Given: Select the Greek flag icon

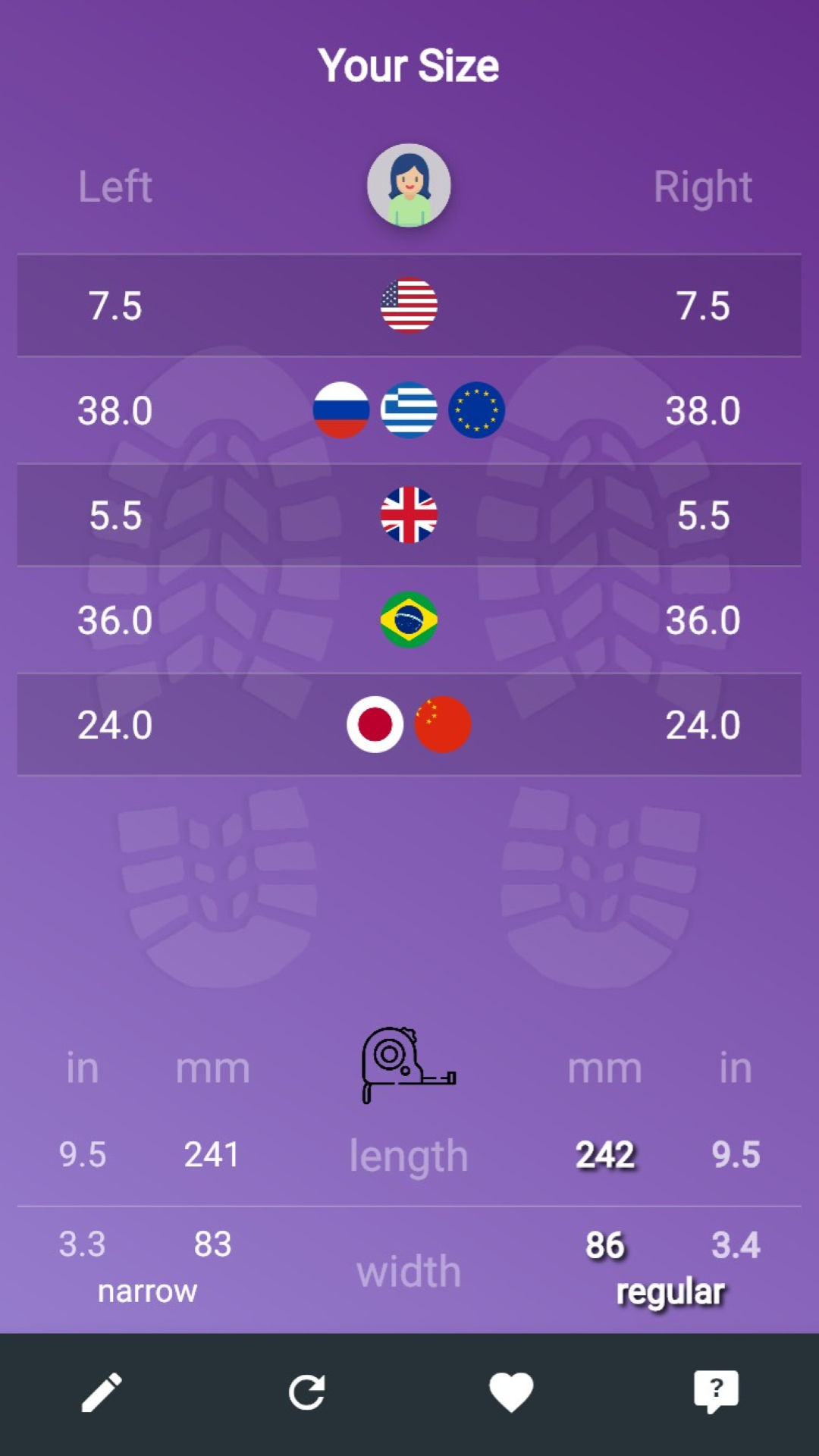Looking at the screenshot, I should [x=409, y=409].
